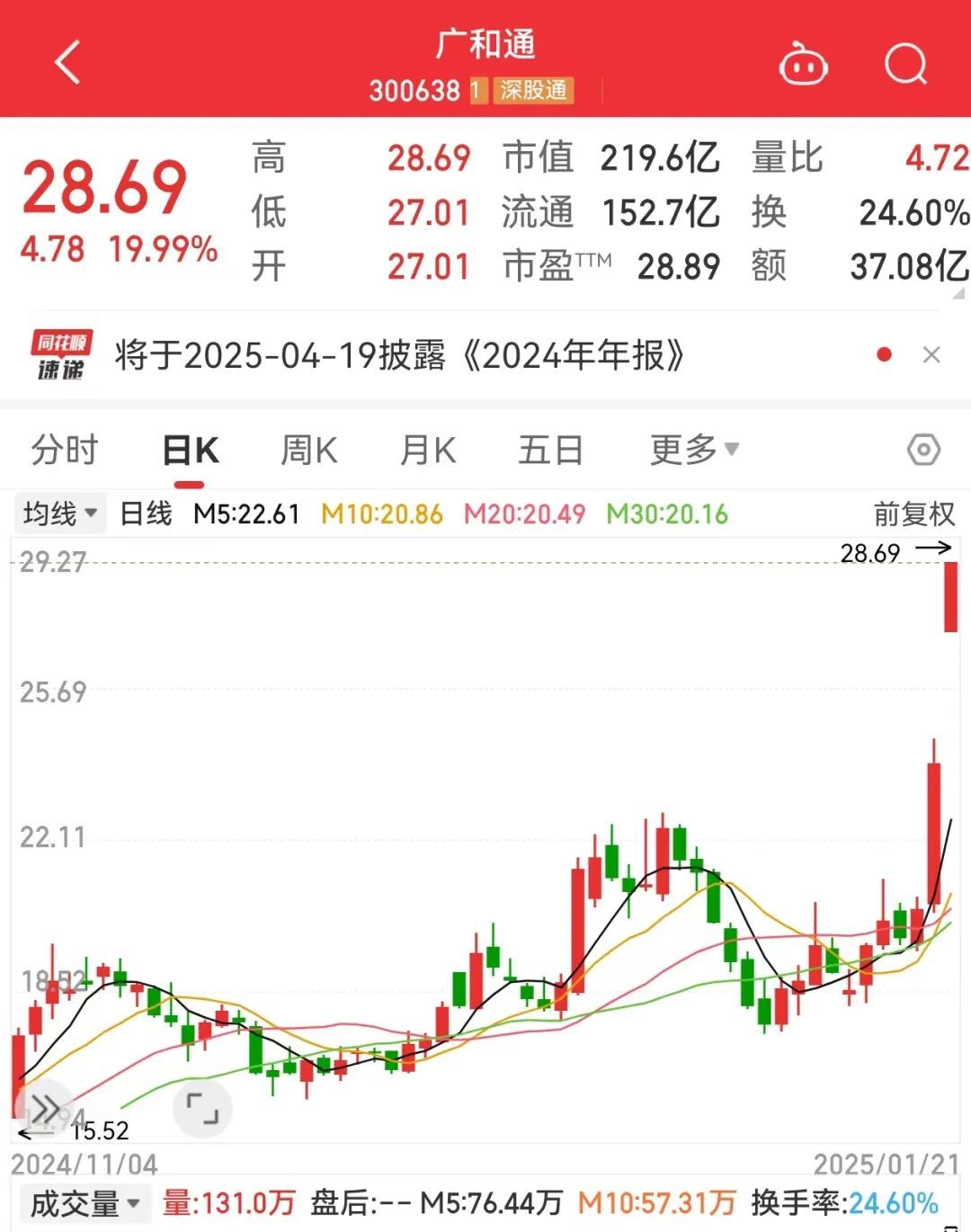This screenshot has height=1232, width=971.
Task: Switch to the 分时 chart tab
Action: coord(65,450)
